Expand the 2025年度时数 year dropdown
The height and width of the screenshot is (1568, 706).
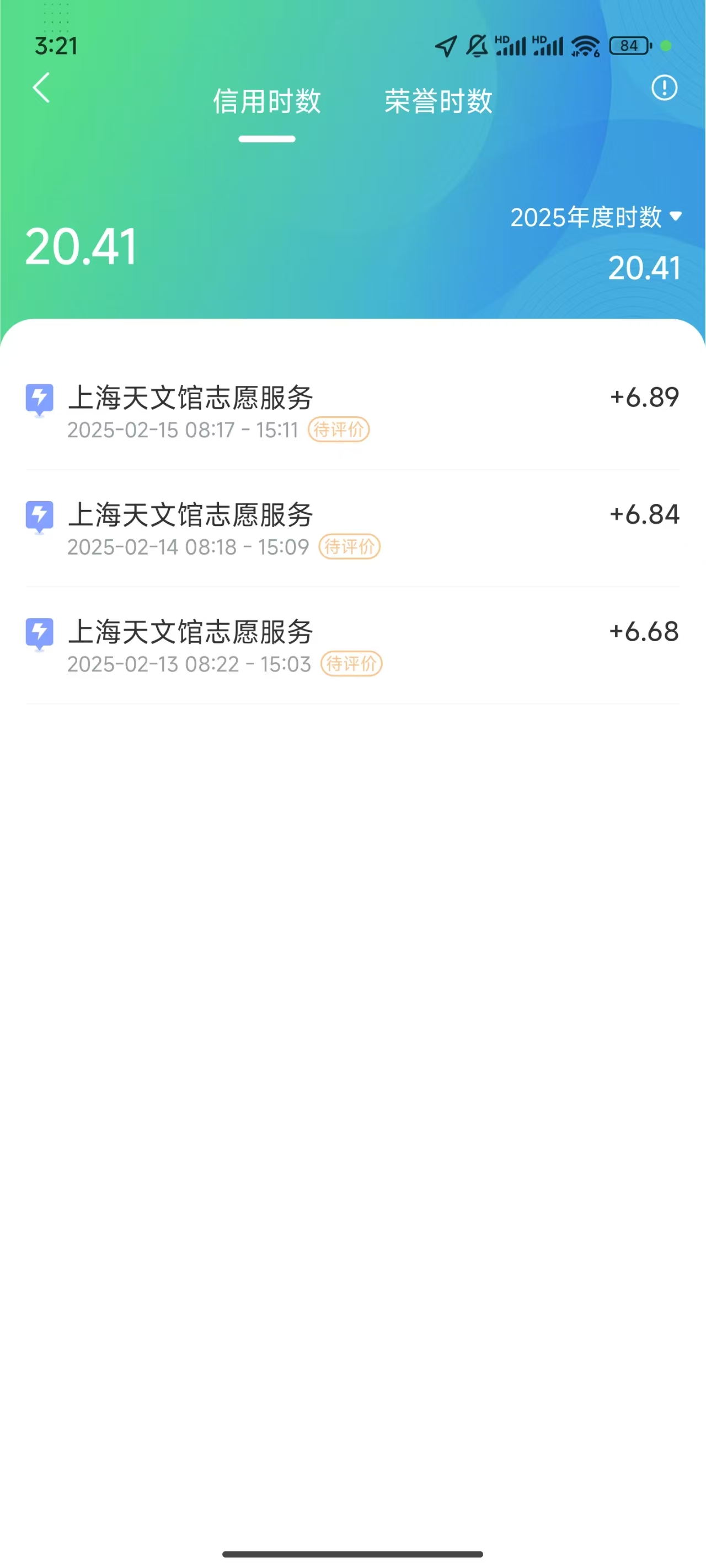click(596, 217)
